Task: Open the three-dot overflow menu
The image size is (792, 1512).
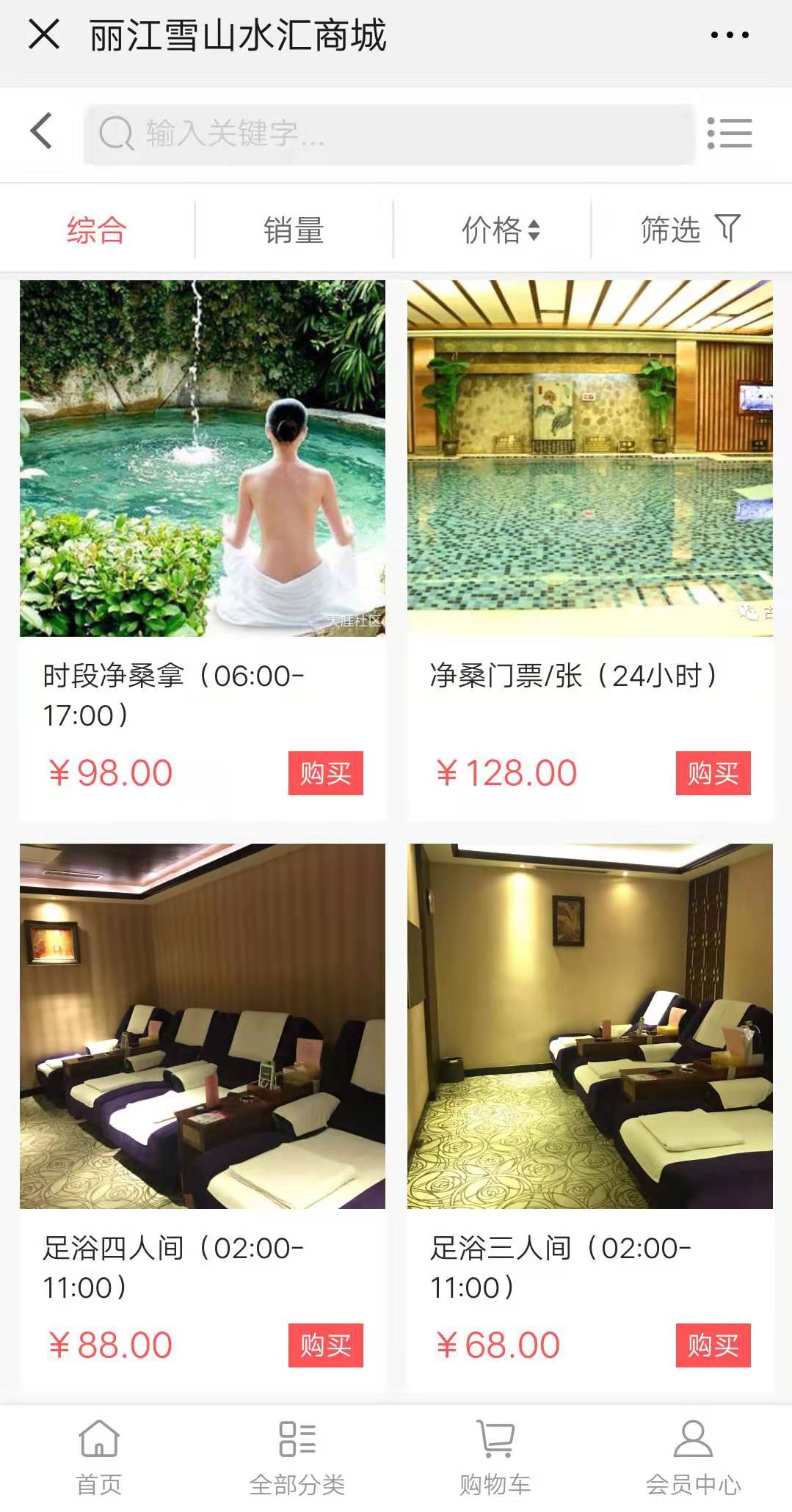Action: coord(730,34)
